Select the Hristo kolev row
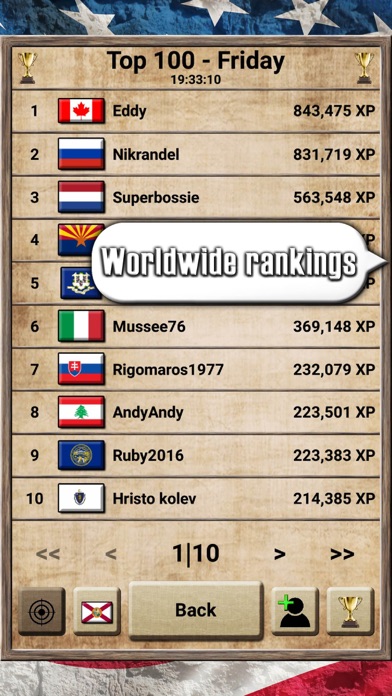The image size is (392, 696). point(196,498)
